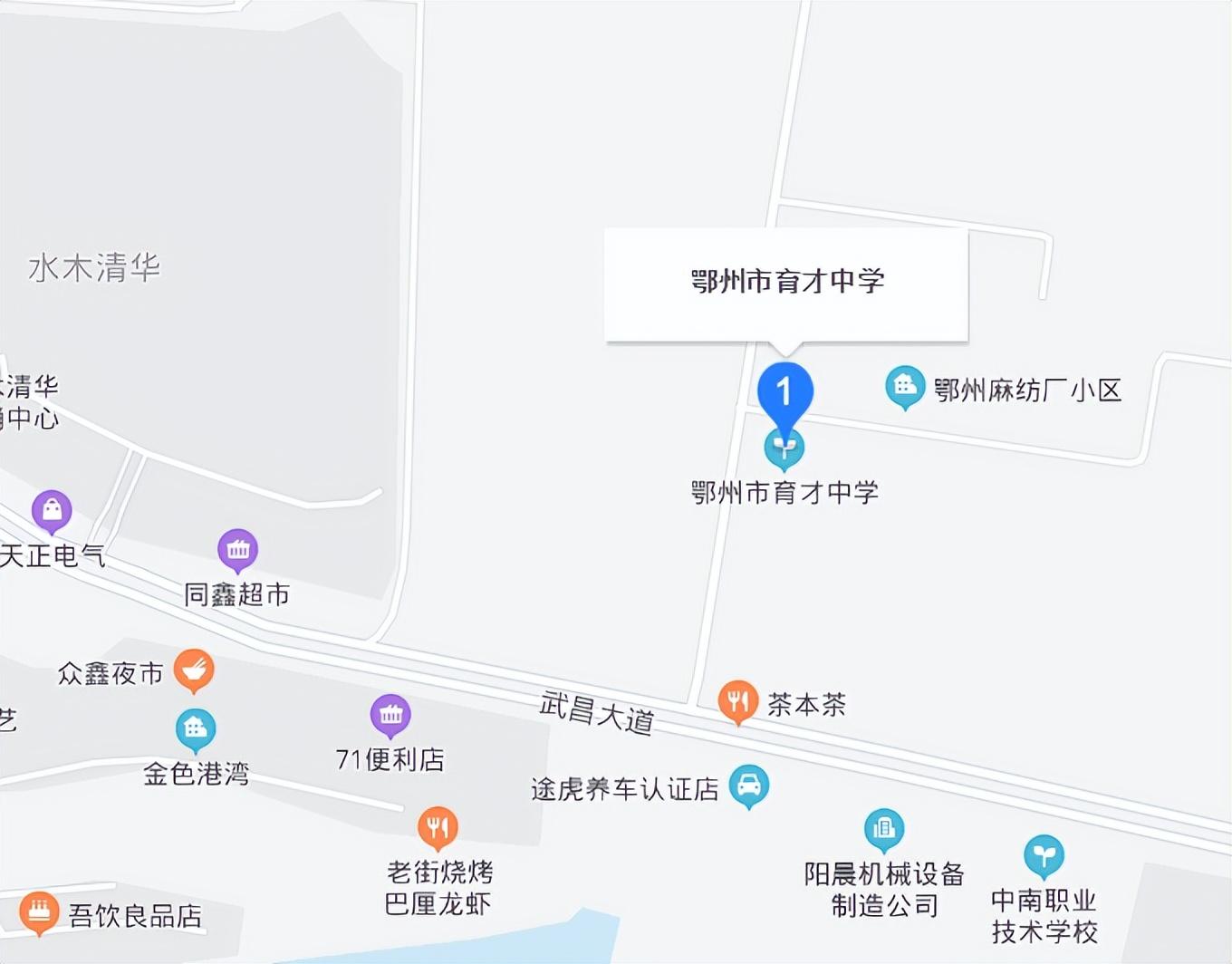This screenshot has width=1232, height=964.
Task: Tap the 阳晨机械设备制造公司 marker
Action: tap(884, 831)
